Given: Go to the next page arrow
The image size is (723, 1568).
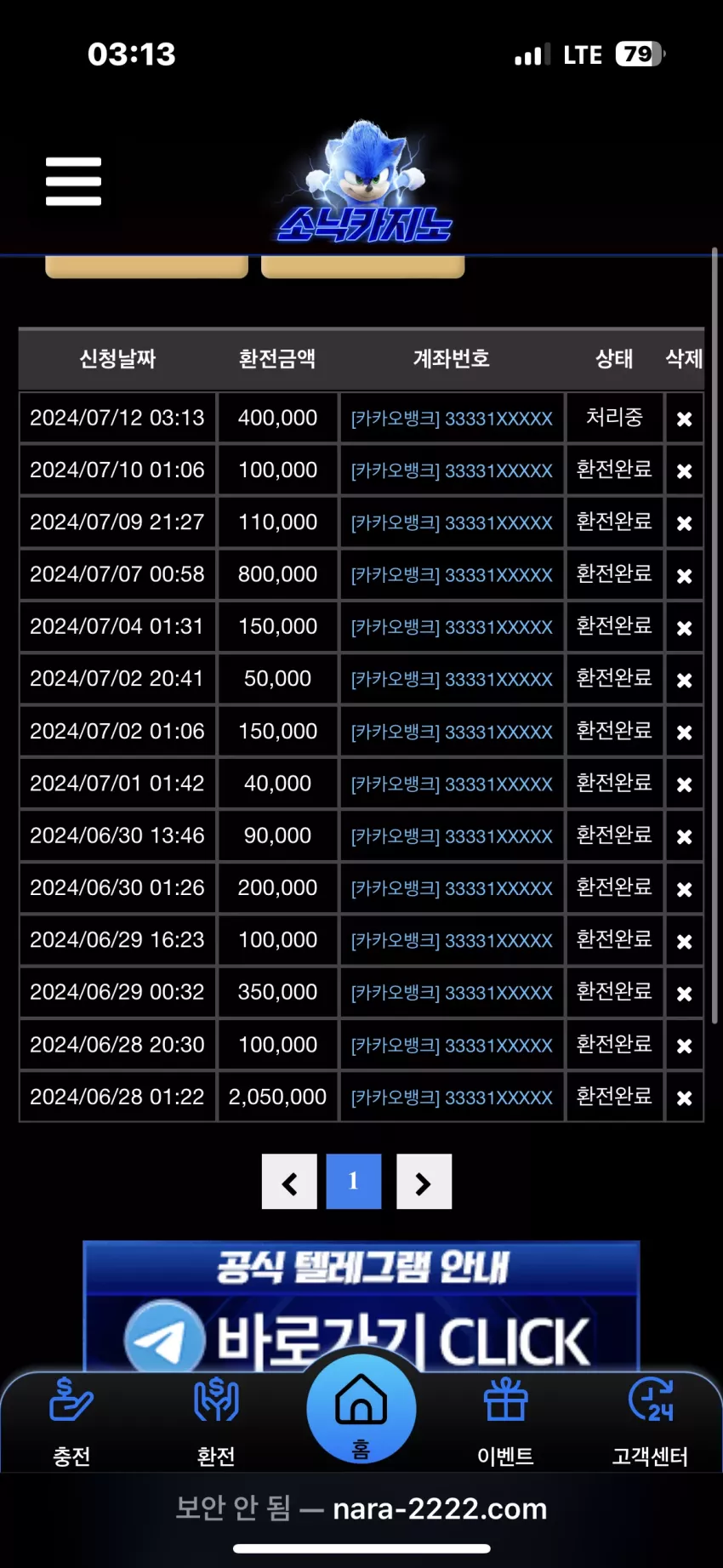Looking at the screenshot, I should click(x=424, y=1182).
